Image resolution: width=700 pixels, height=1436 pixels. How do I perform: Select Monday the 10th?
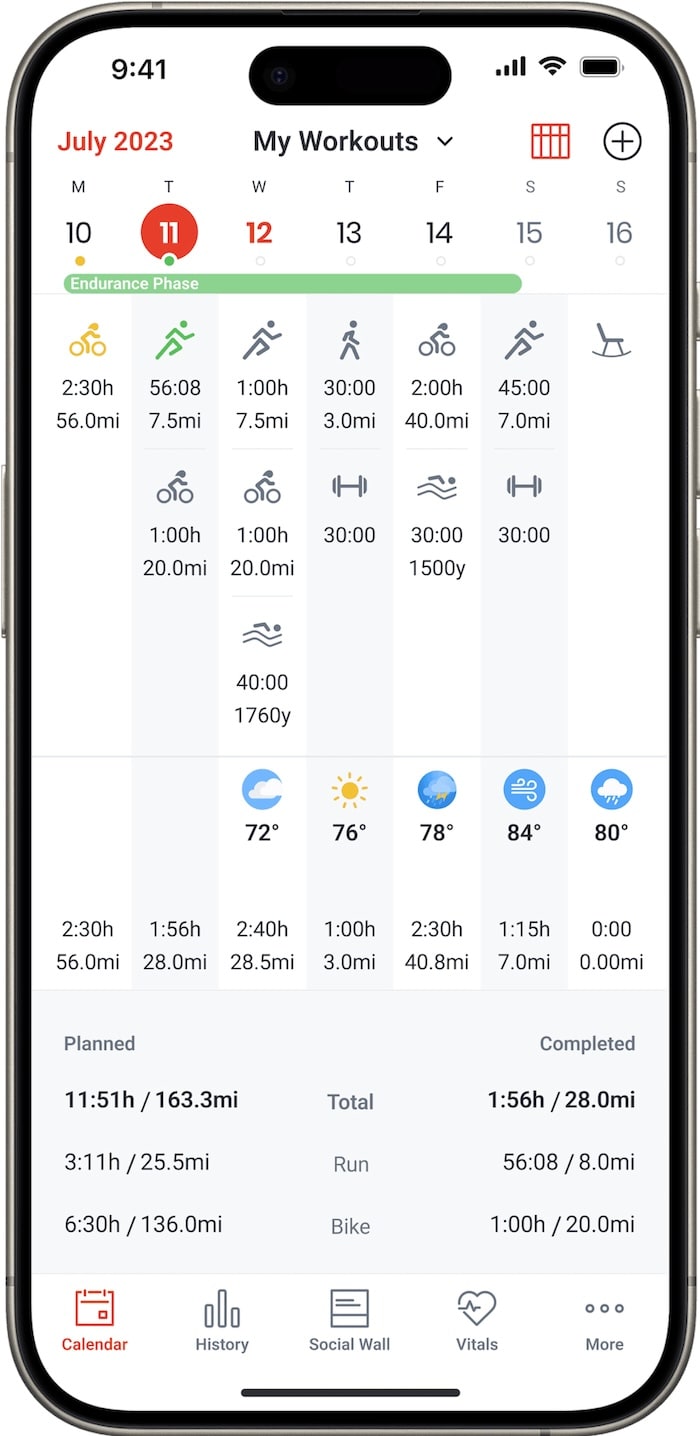coord(78,233)
